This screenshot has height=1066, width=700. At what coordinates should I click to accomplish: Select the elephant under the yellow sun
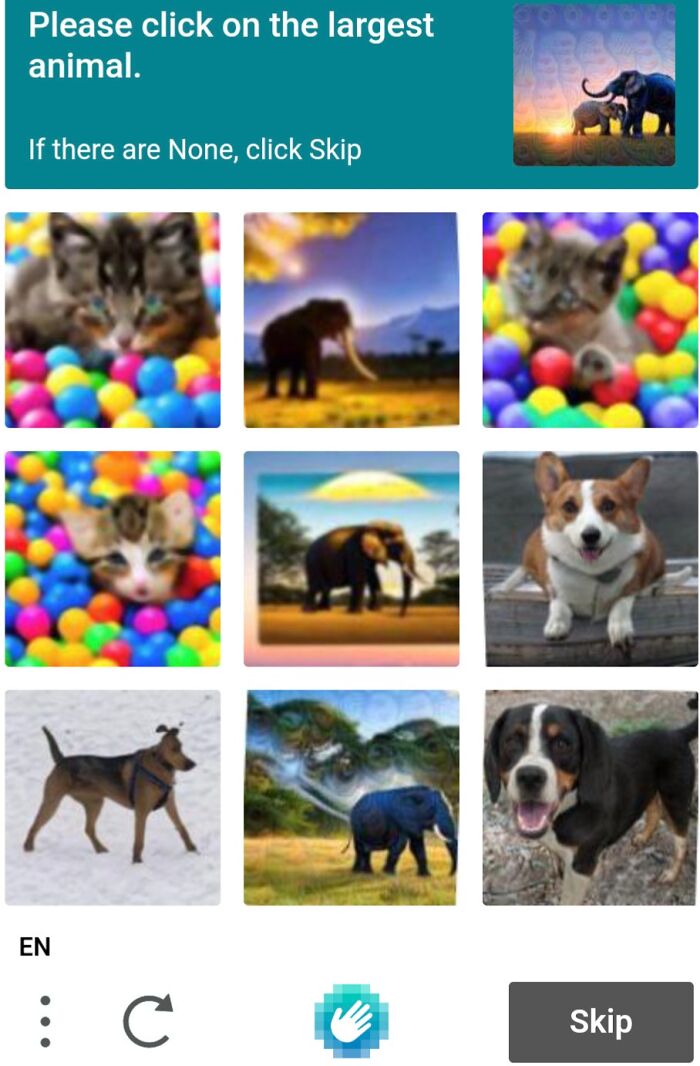click(351, 558)
